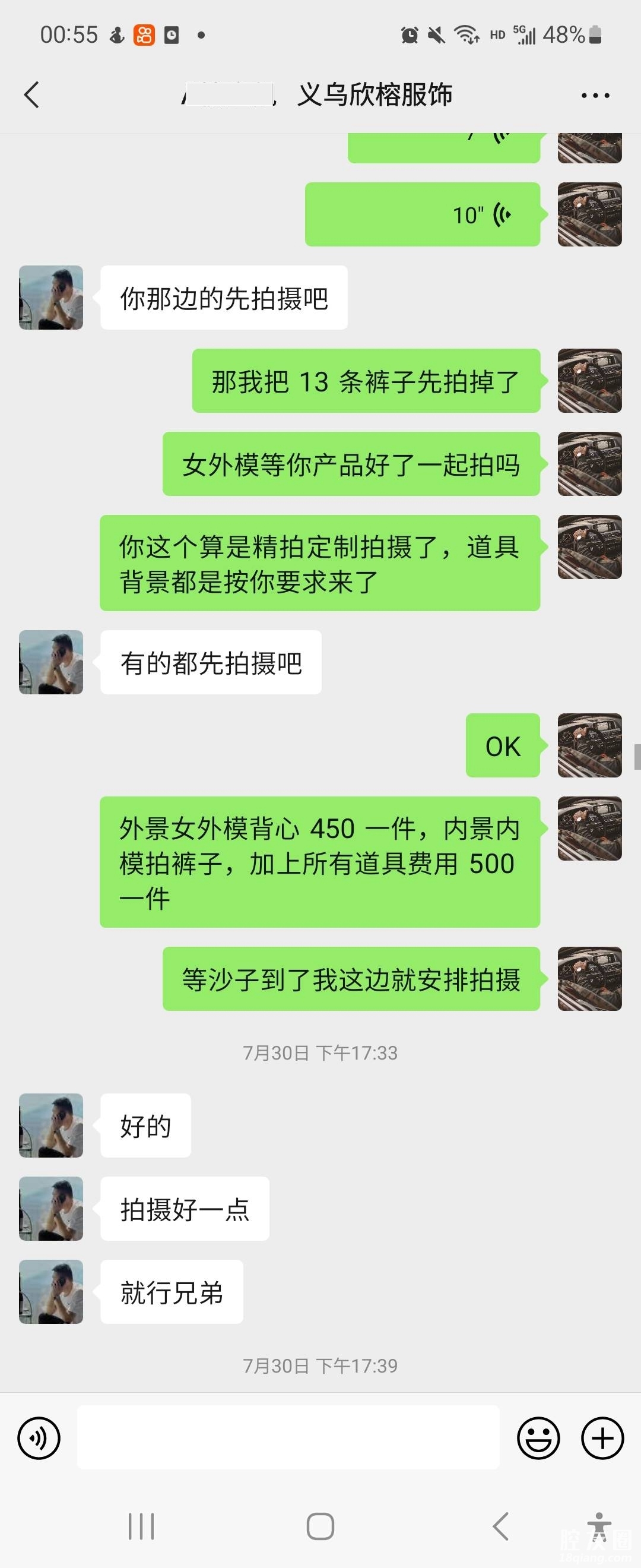
Task: Tap the system home button
Action: coord(320,1526)
